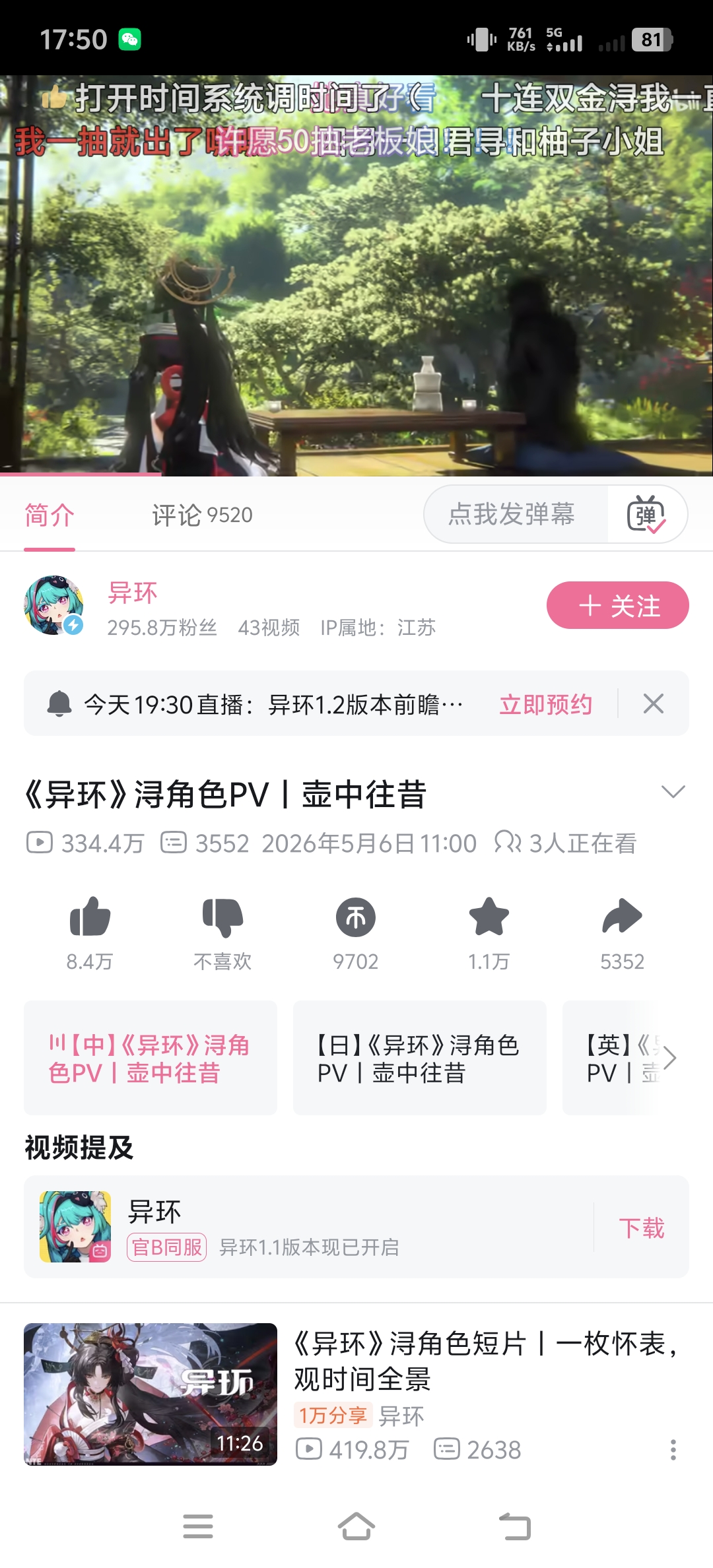Follow 异环 with the 关注 button
Image resolution: width=713 pixels, height=1568 pixels.
(617, 605)
